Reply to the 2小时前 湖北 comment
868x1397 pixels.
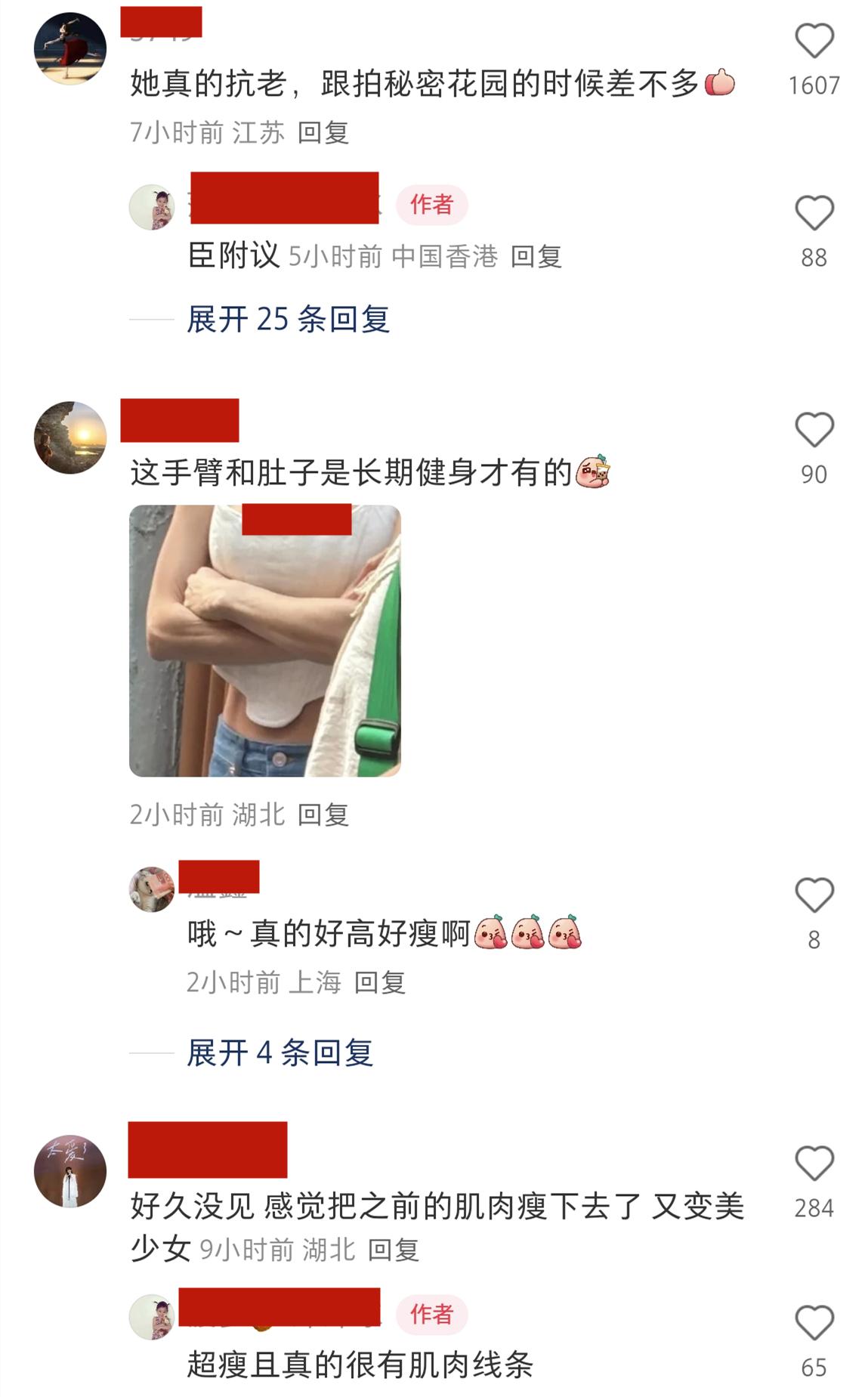tap(323, 815)
